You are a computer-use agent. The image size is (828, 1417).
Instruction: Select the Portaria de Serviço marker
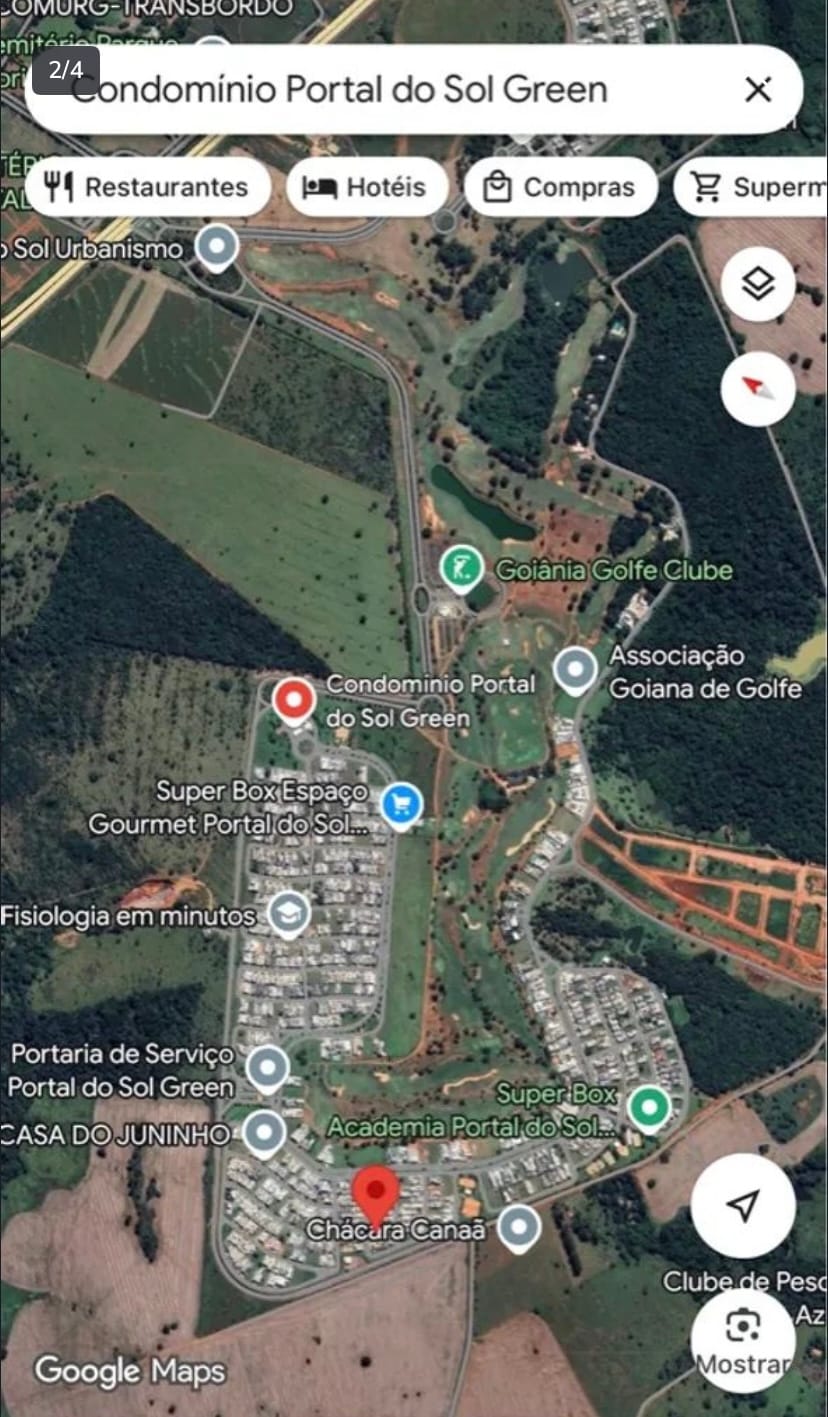(267, 1067)
